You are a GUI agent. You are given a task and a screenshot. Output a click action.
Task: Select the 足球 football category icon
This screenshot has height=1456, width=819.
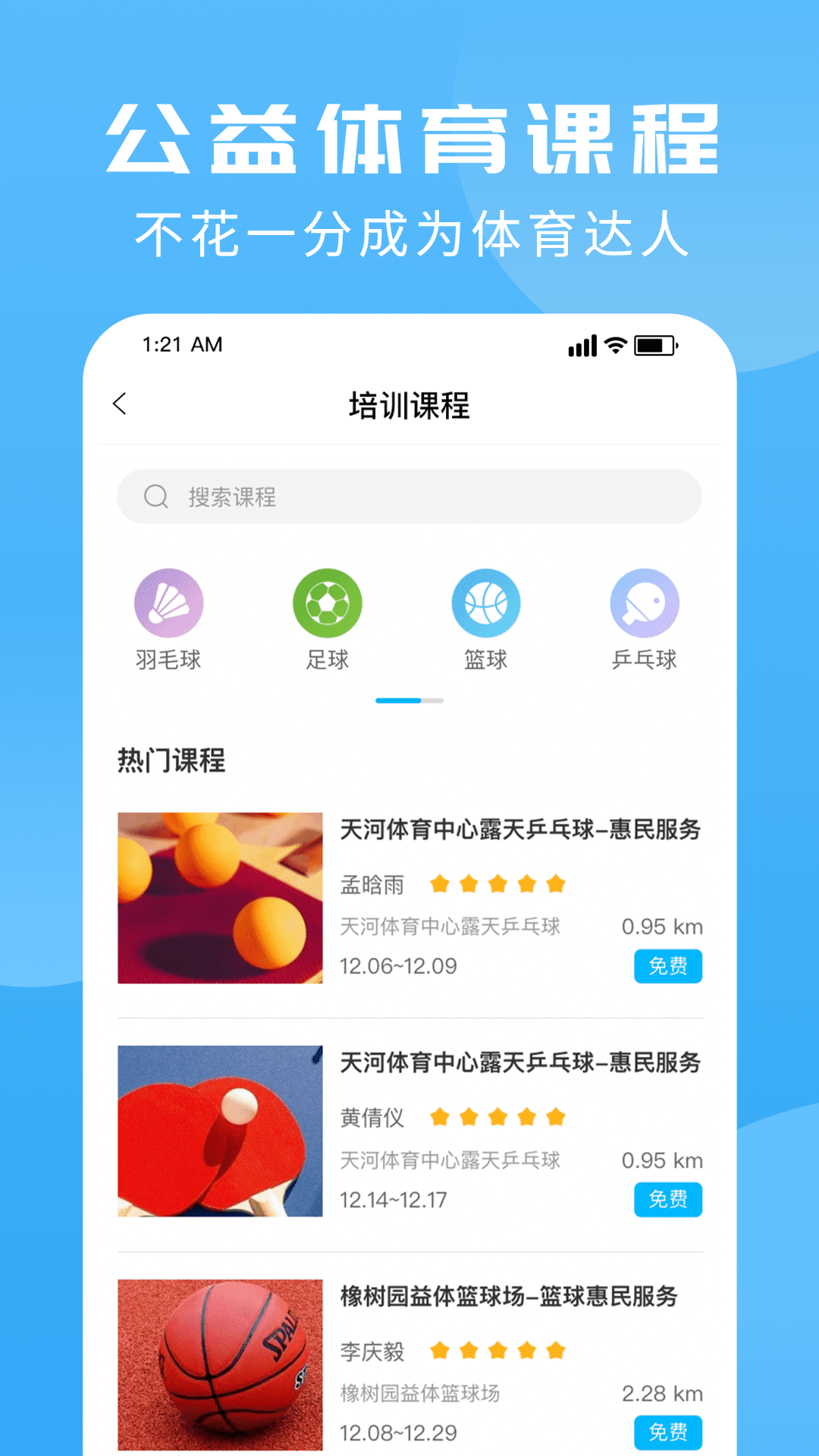pyautogui.click(x=326, y=603)
